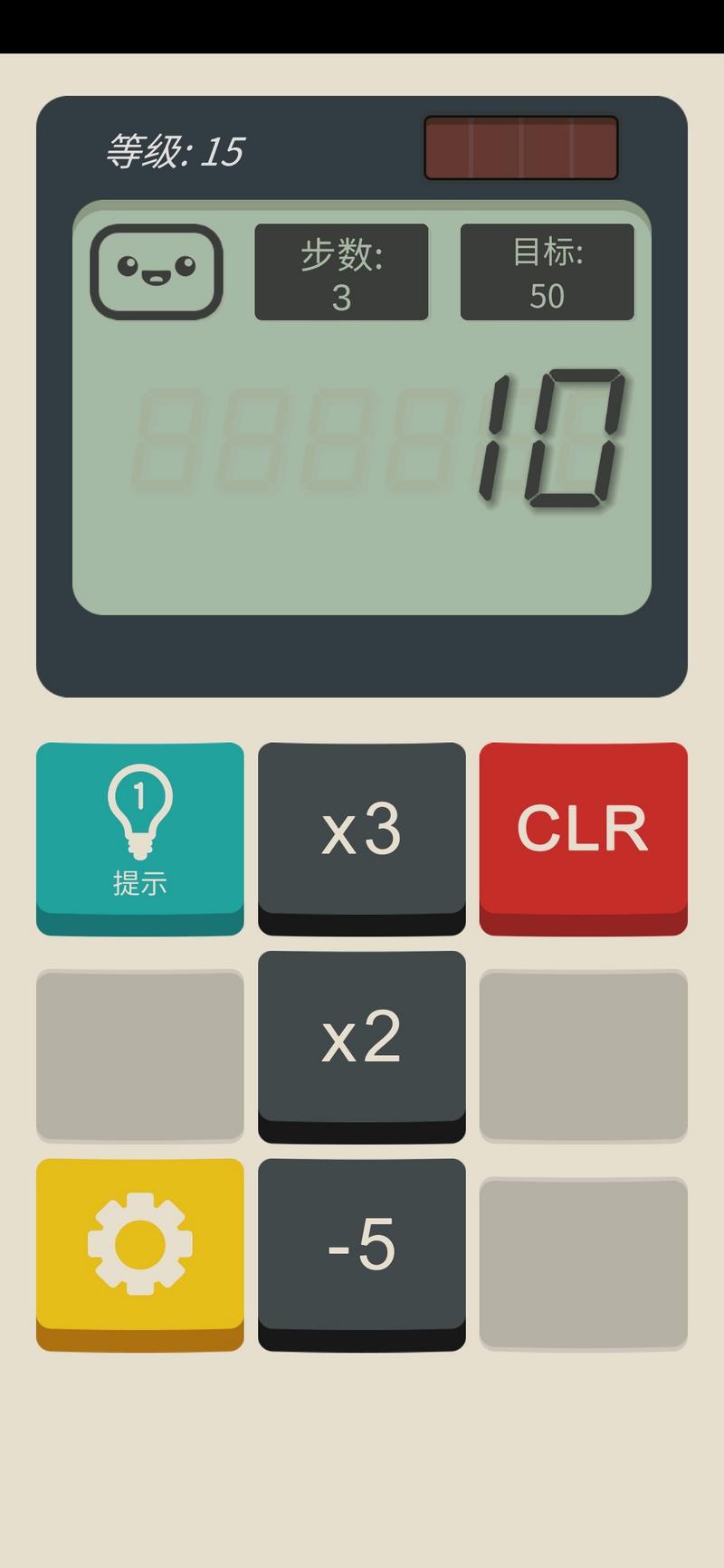The height and width of the screenshot is (1568, 724).
Task: Open settings via the gear button
Action: pyautogui.click(x=139, y=1254)
